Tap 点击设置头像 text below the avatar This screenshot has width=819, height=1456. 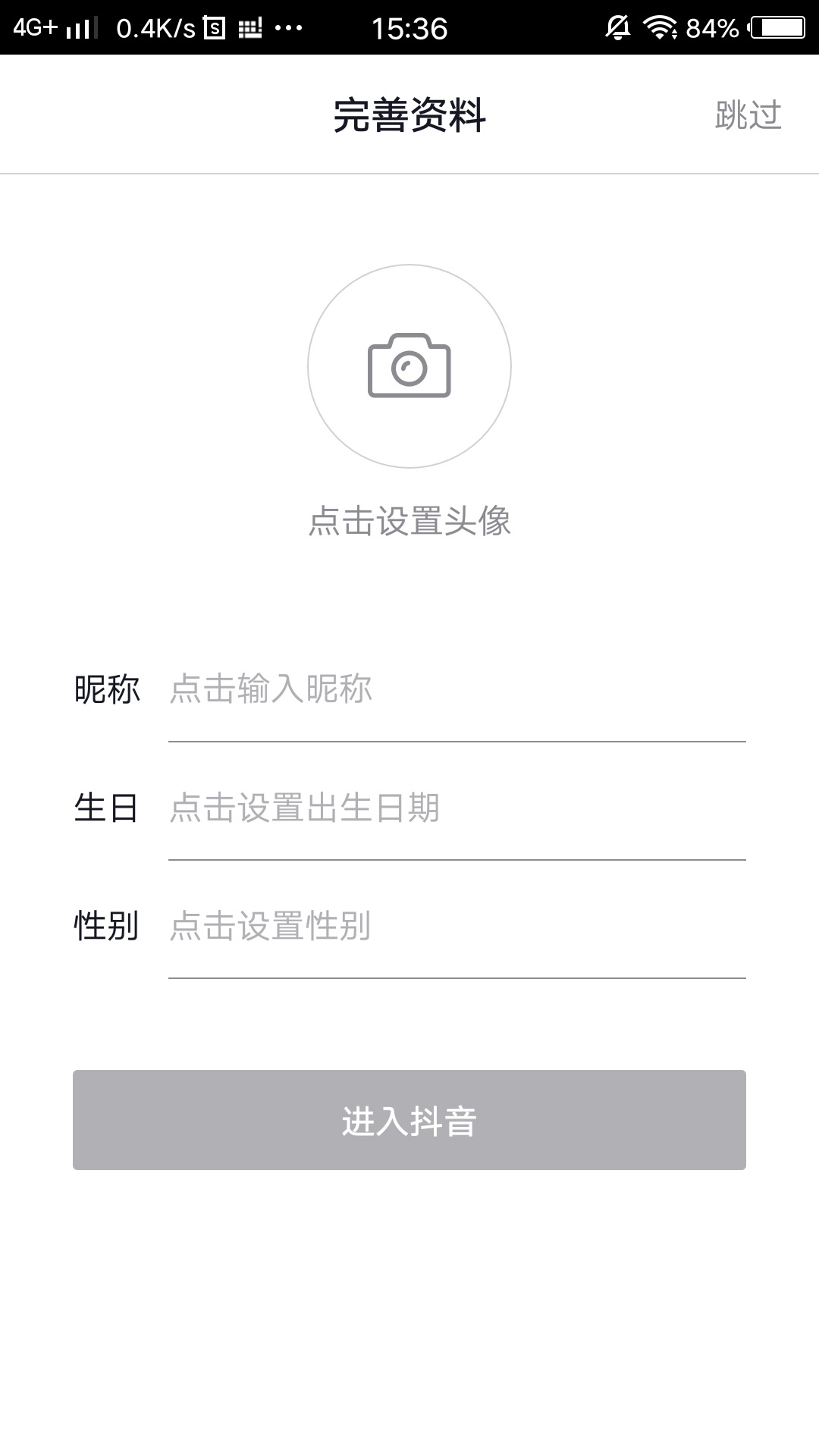coord(409,520)
